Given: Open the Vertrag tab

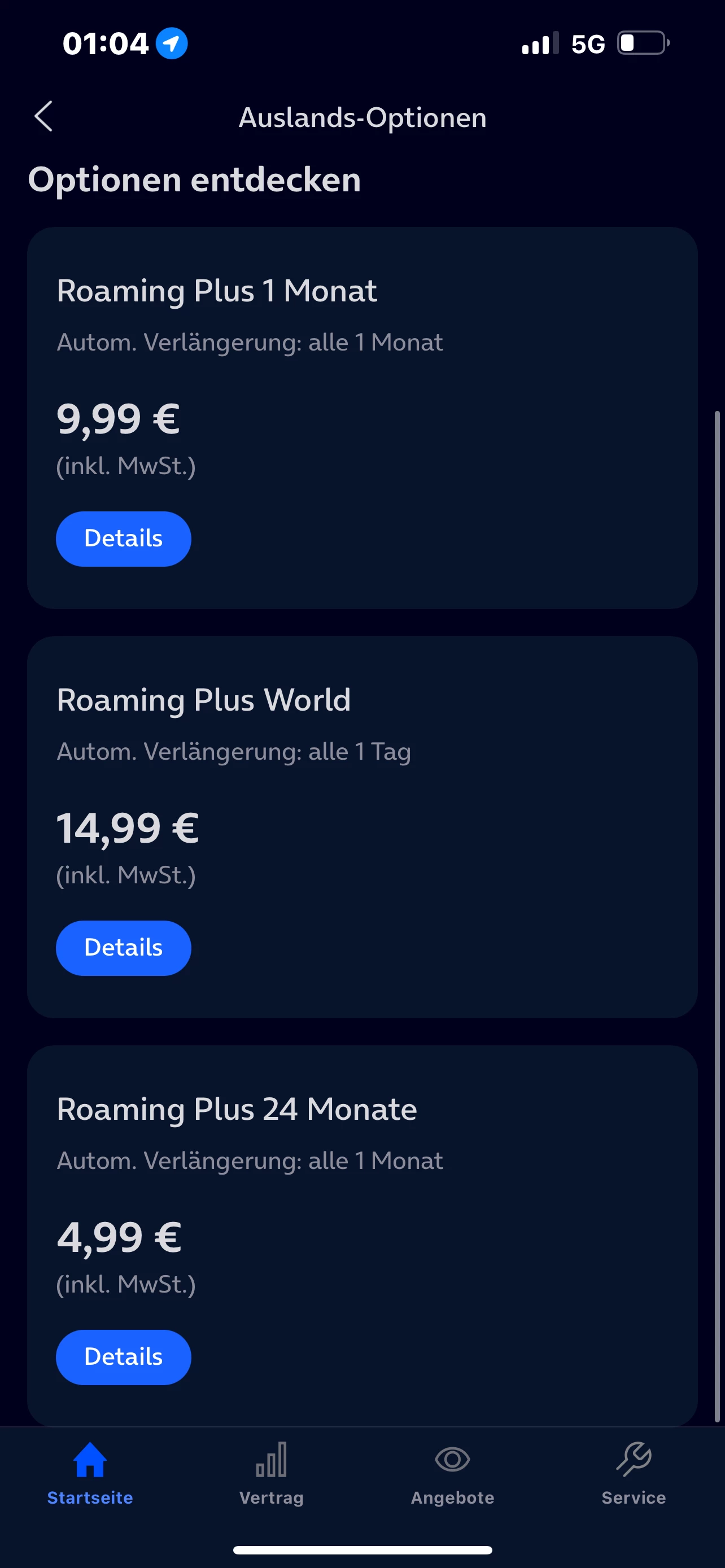Looking at the screenshot, I should pyautogui.click(x=272, y=1473).
